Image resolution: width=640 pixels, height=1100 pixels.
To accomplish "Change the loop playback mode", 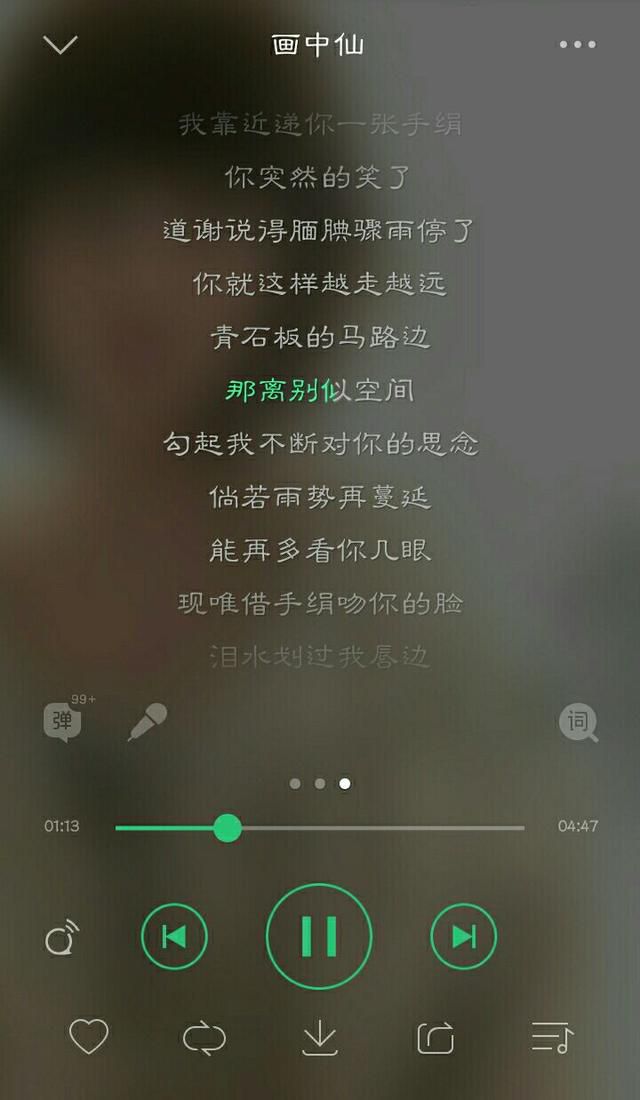I will [x=204, y=1038].
